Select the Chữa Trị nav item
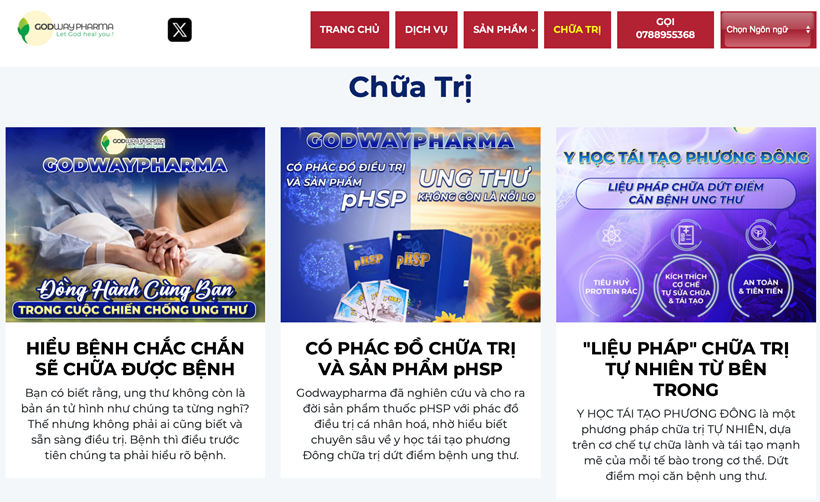Screen dimensions: 820x502 (577, 30)
